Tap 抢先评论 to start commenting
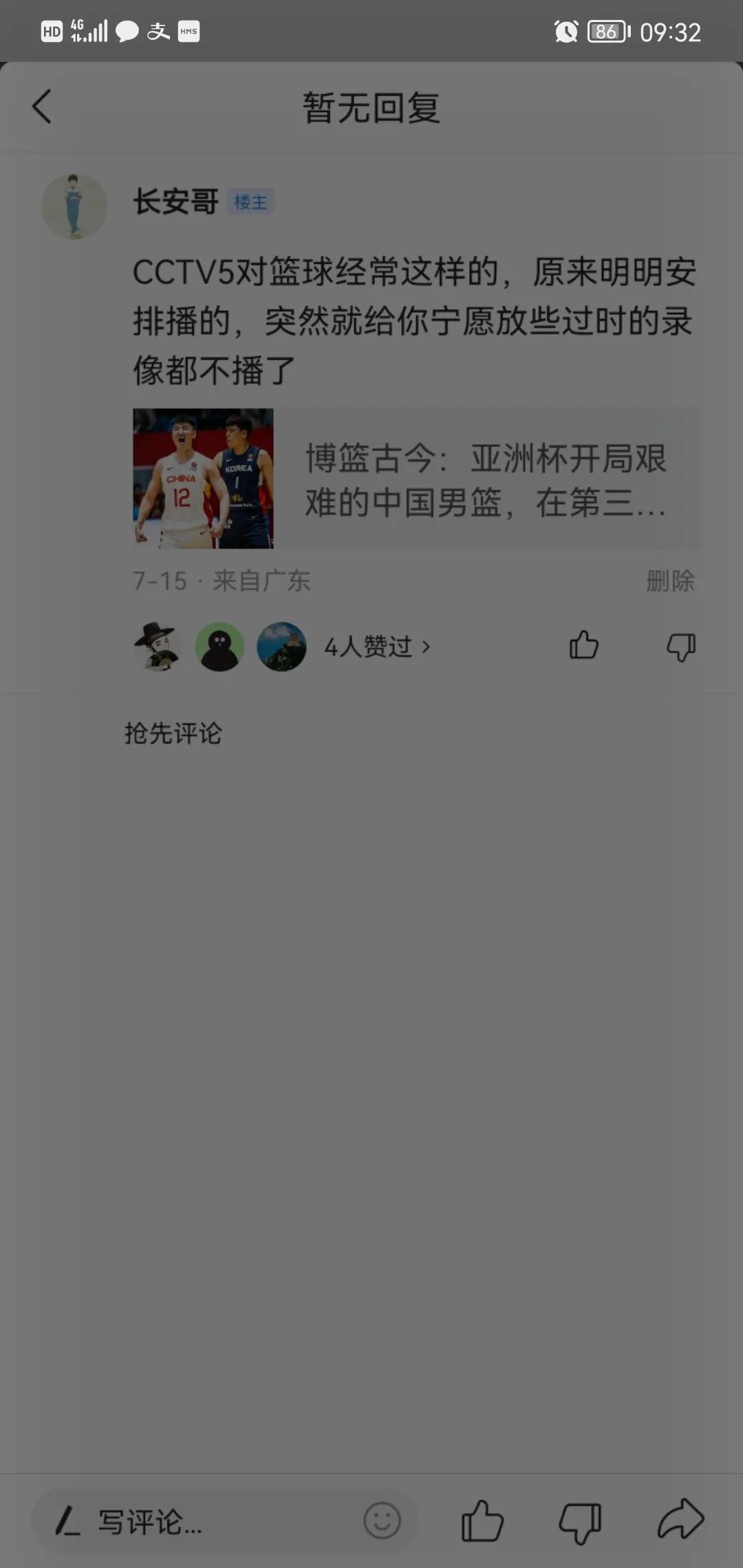The width and height of the screenshot is (743, 1568). (x=171, y=734)
